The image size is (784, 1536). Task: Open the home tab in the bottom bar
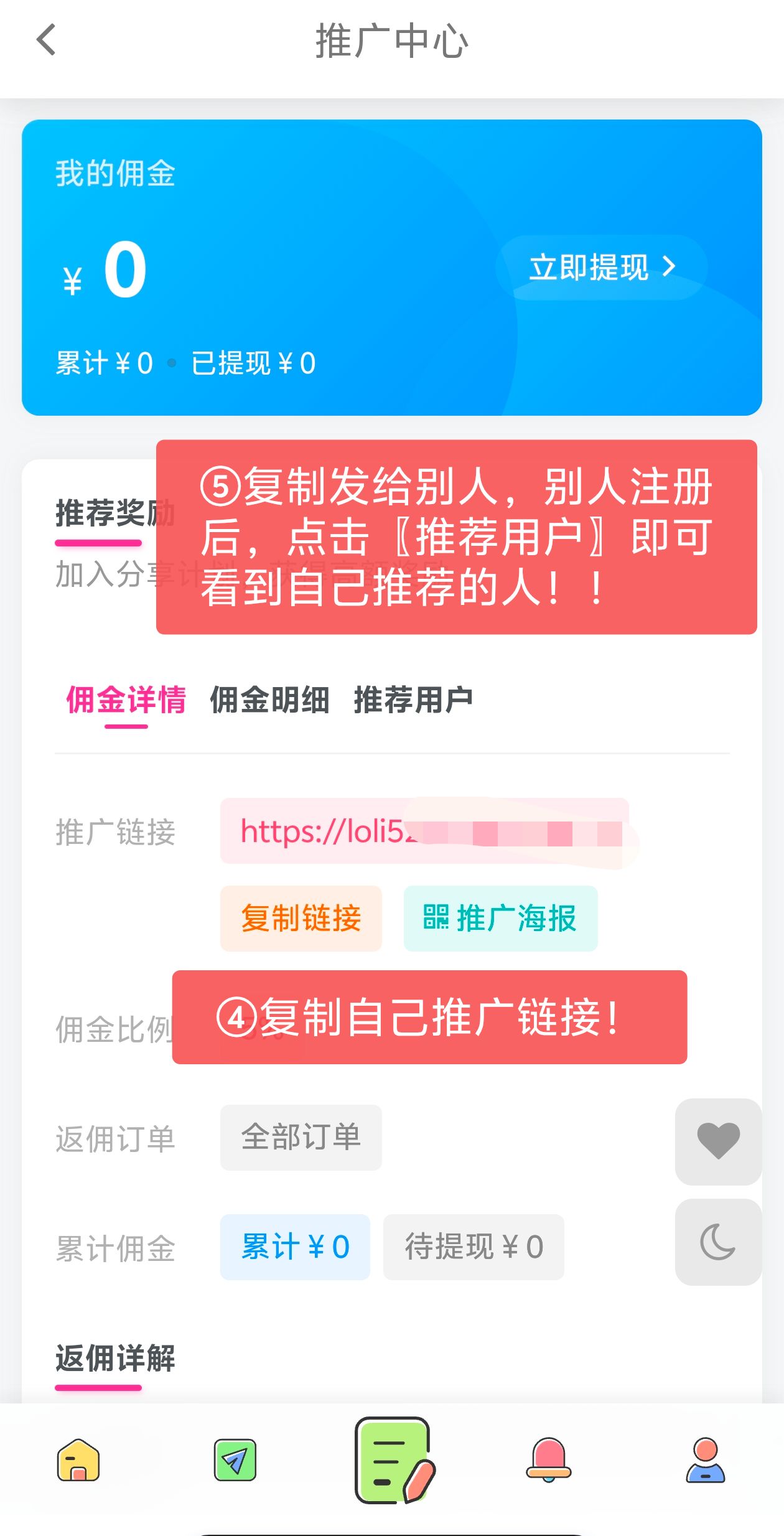point(78,1460)
